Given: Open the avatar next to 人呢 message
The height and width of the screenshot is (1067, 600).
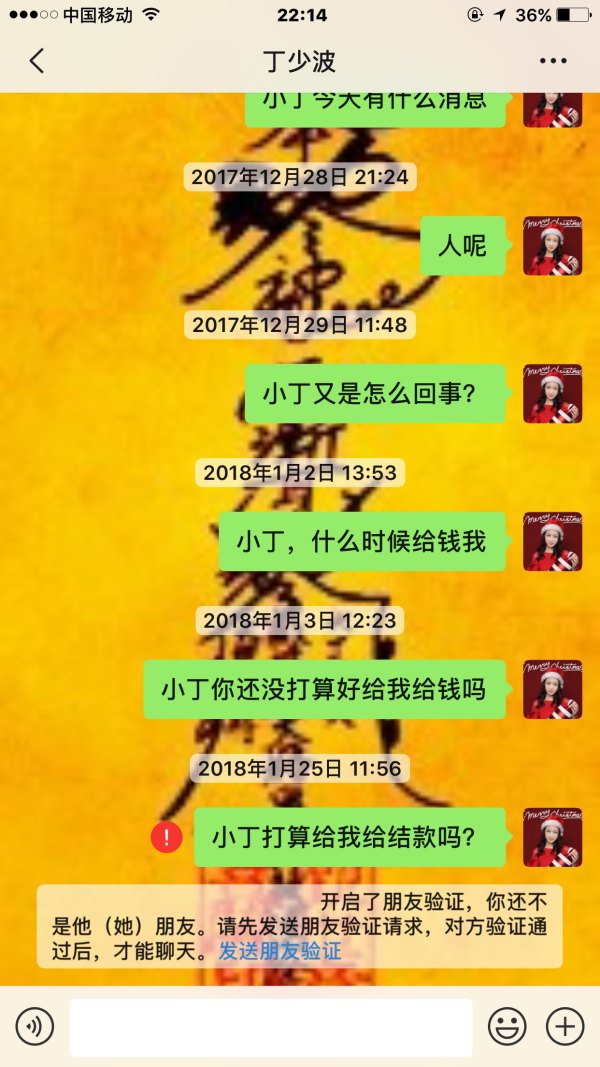Looking at the screenshot, I should coord(552,246).
